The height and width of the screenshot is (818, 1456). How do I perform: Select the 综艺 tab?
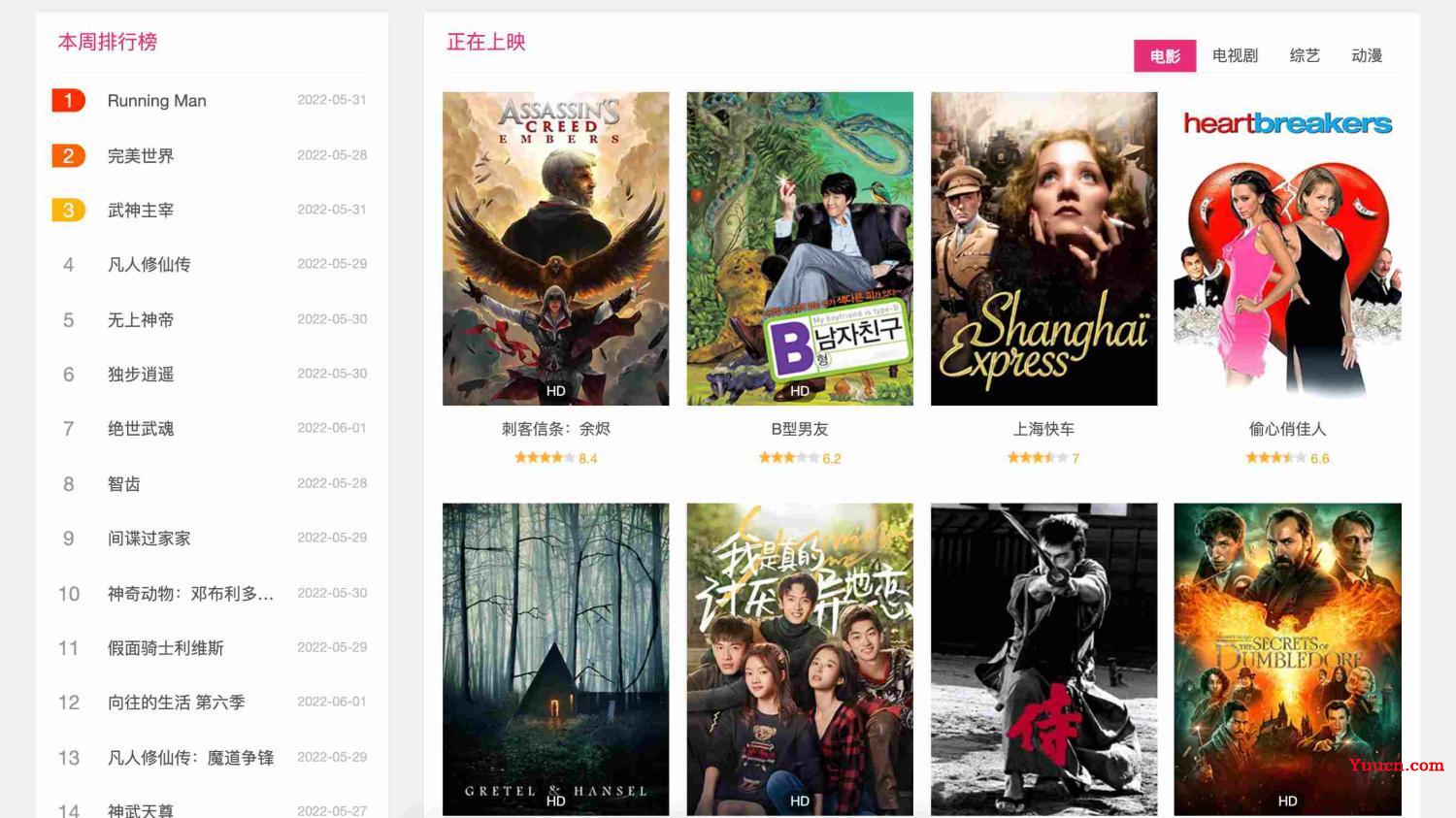coord(1305,56)
